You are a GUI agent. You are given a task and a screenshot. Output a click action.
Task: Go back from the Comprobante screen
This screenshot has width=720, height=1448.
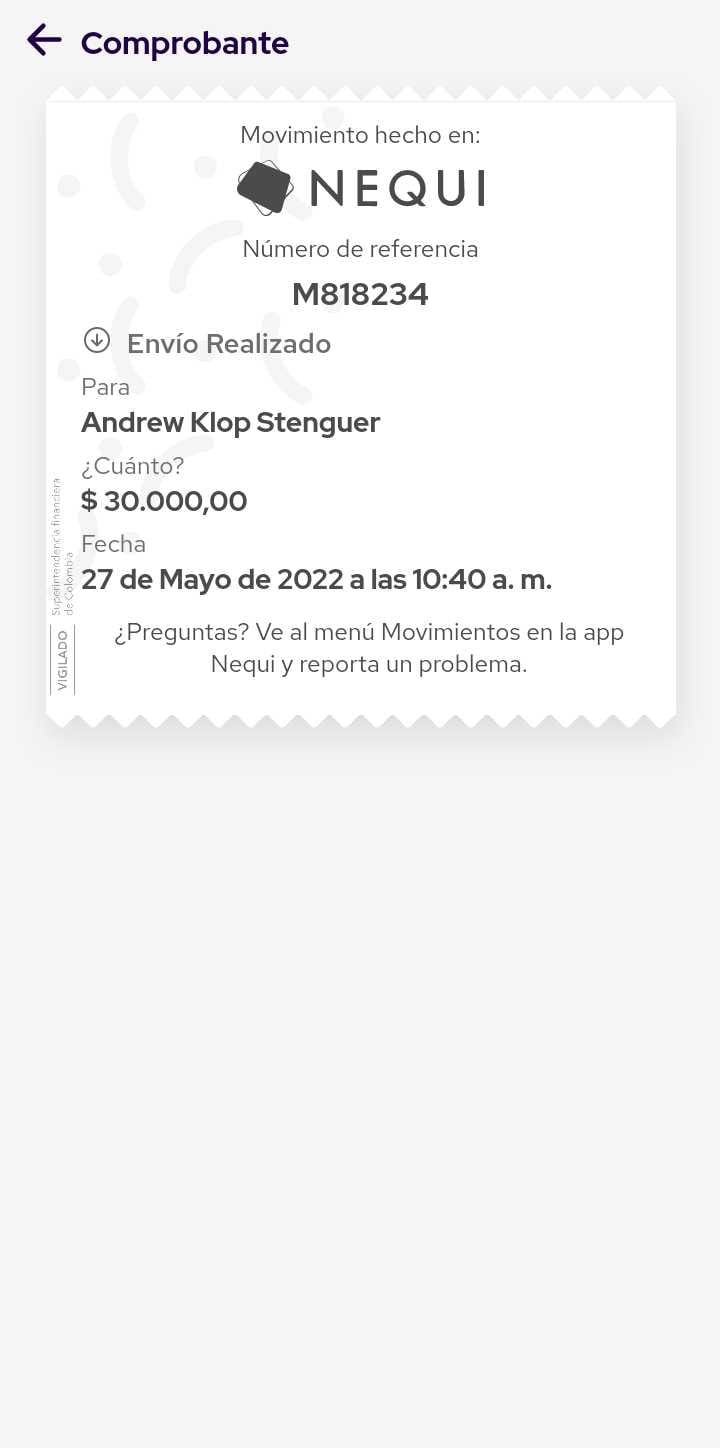tap(44, 41)
